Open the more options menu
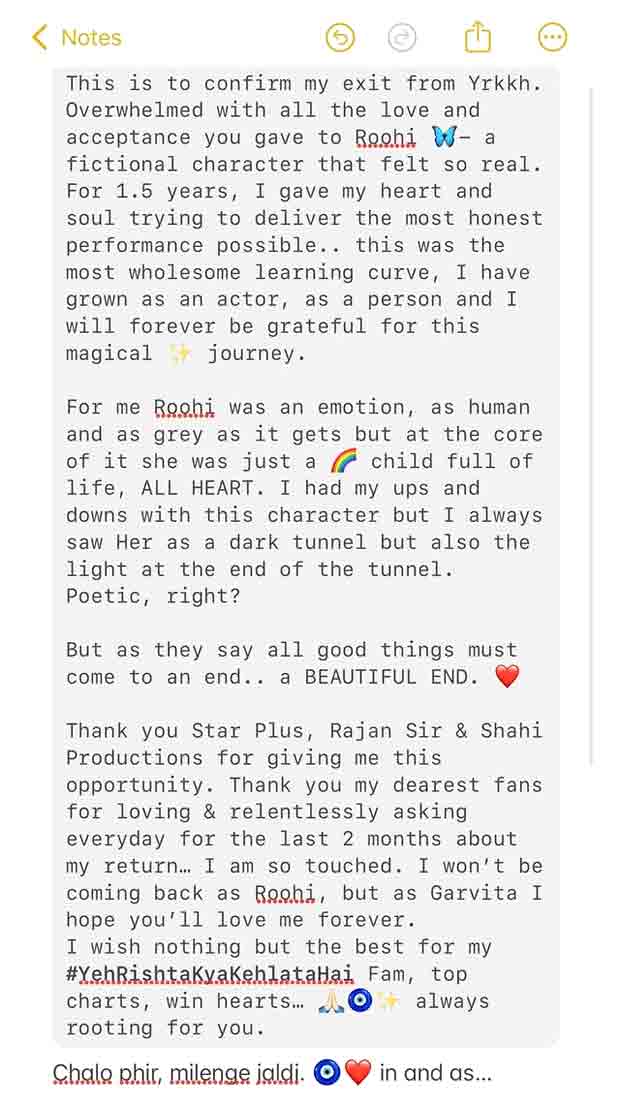Screen dimensions: 620x1102 (x=552, y=38)
